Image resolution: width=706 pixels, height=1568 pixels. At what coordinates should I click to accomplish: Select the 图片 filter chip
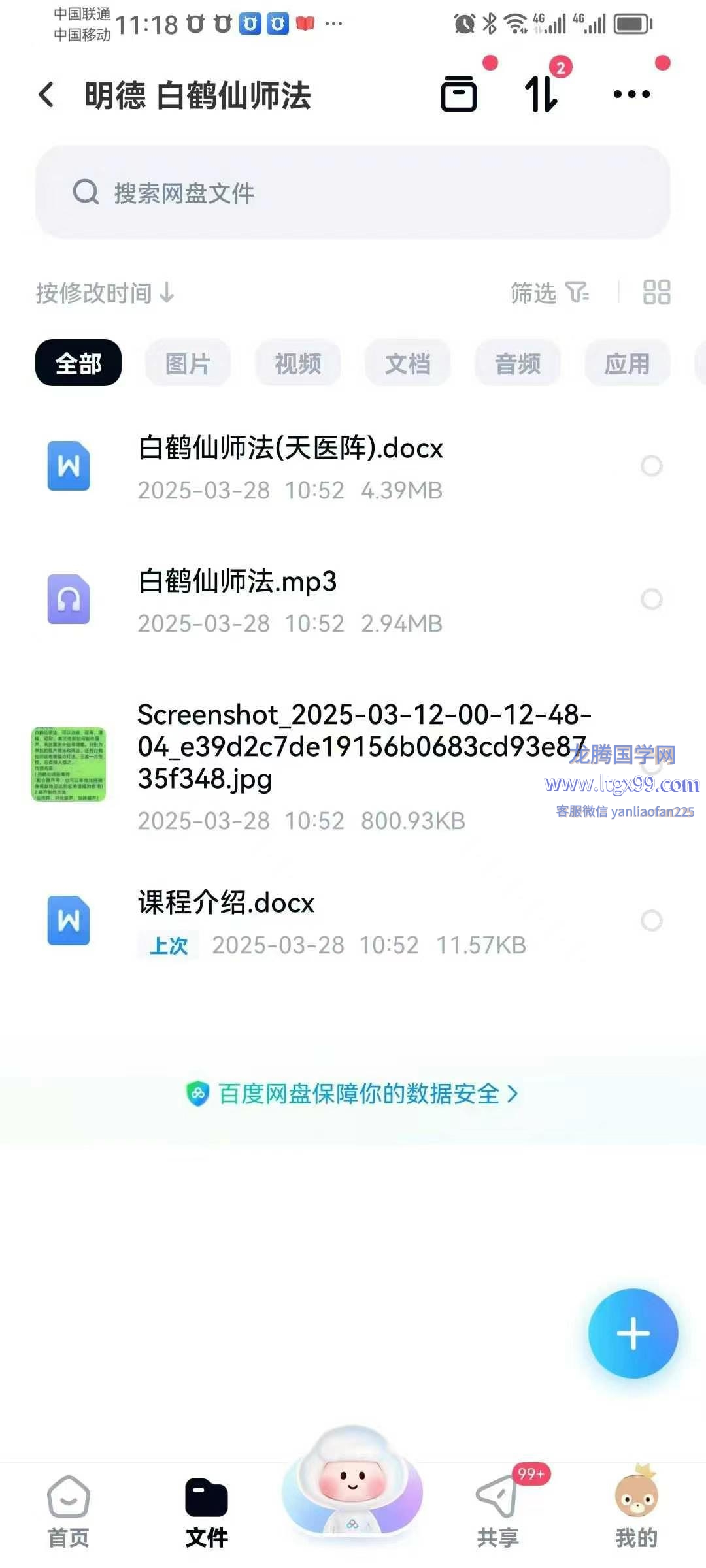(x=188, y=363)
